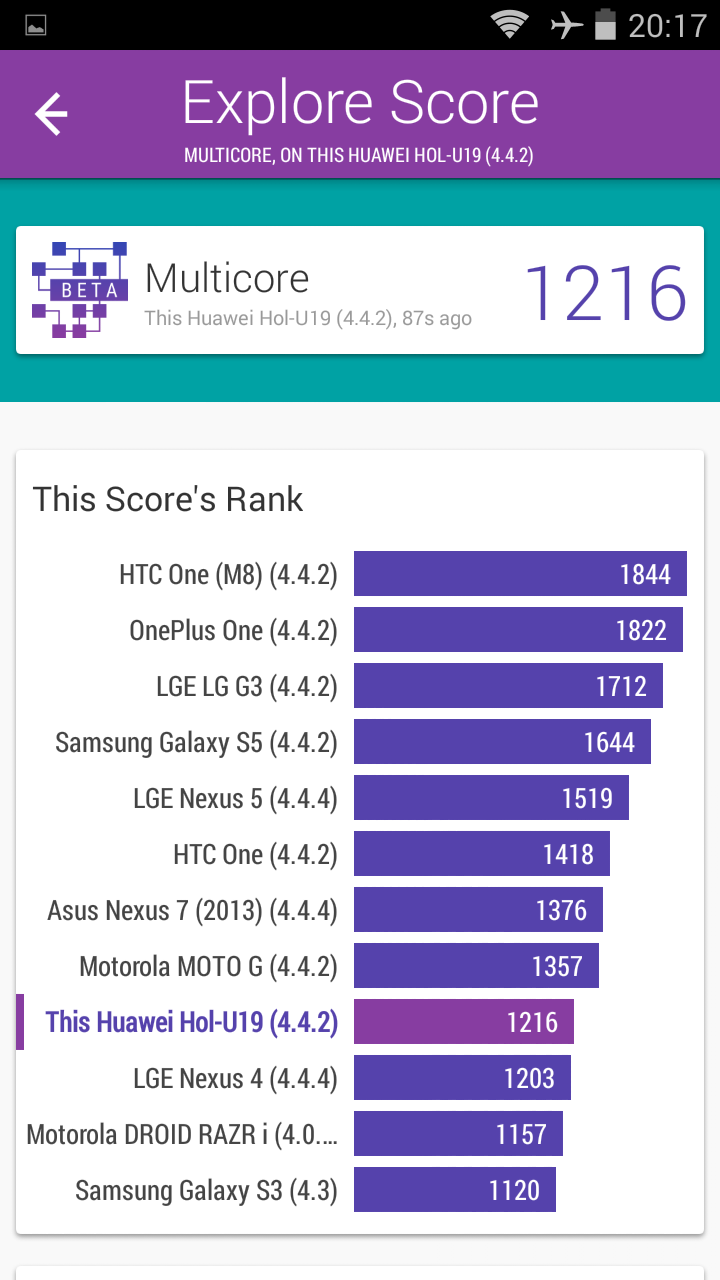Viewport: 720px width, 1280px height.
Task: Open the Multicore 1216 score card
Action: click(360, 290)
